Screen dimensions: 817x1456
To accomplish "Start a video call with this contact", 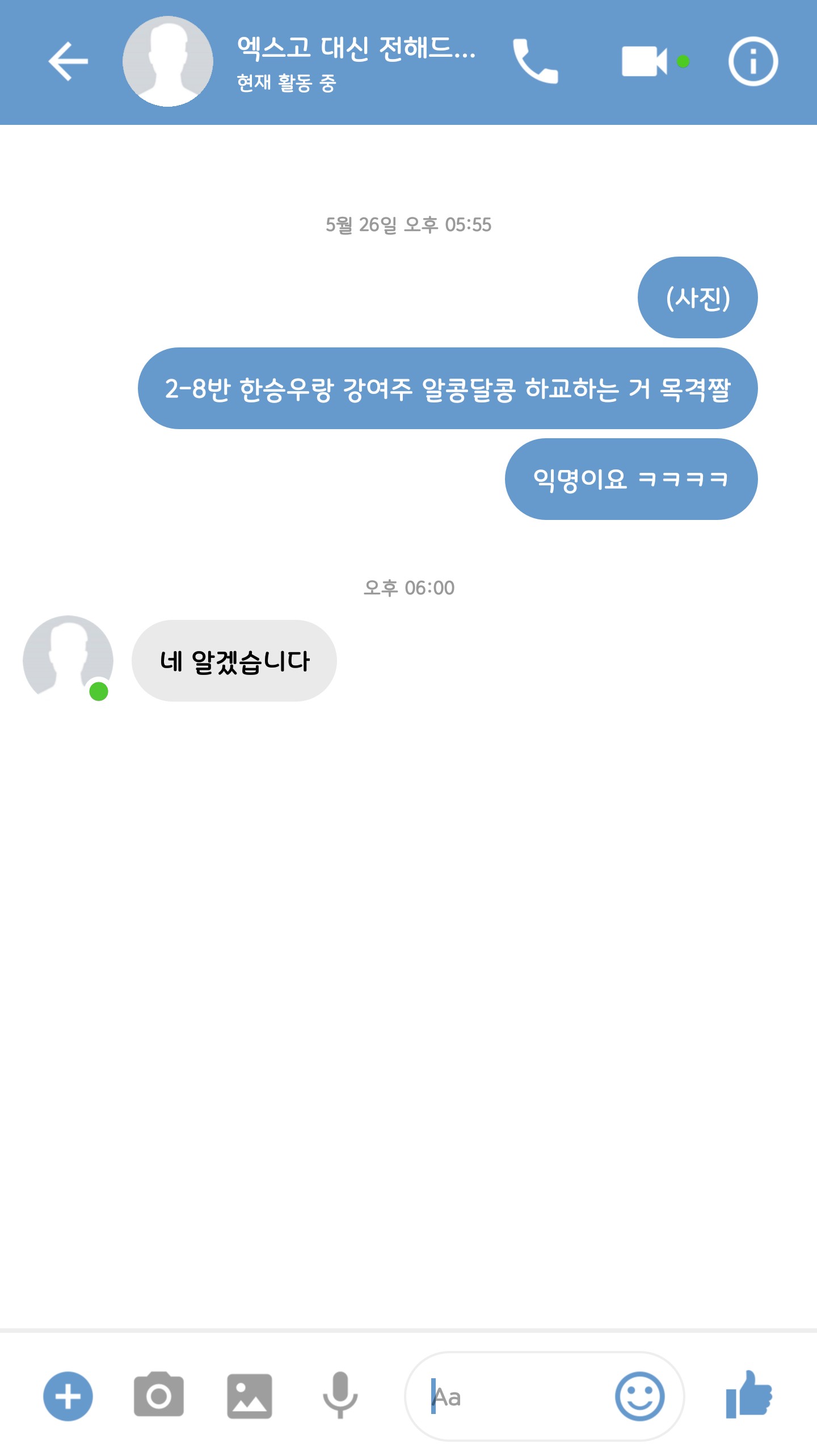I will 645,61.
